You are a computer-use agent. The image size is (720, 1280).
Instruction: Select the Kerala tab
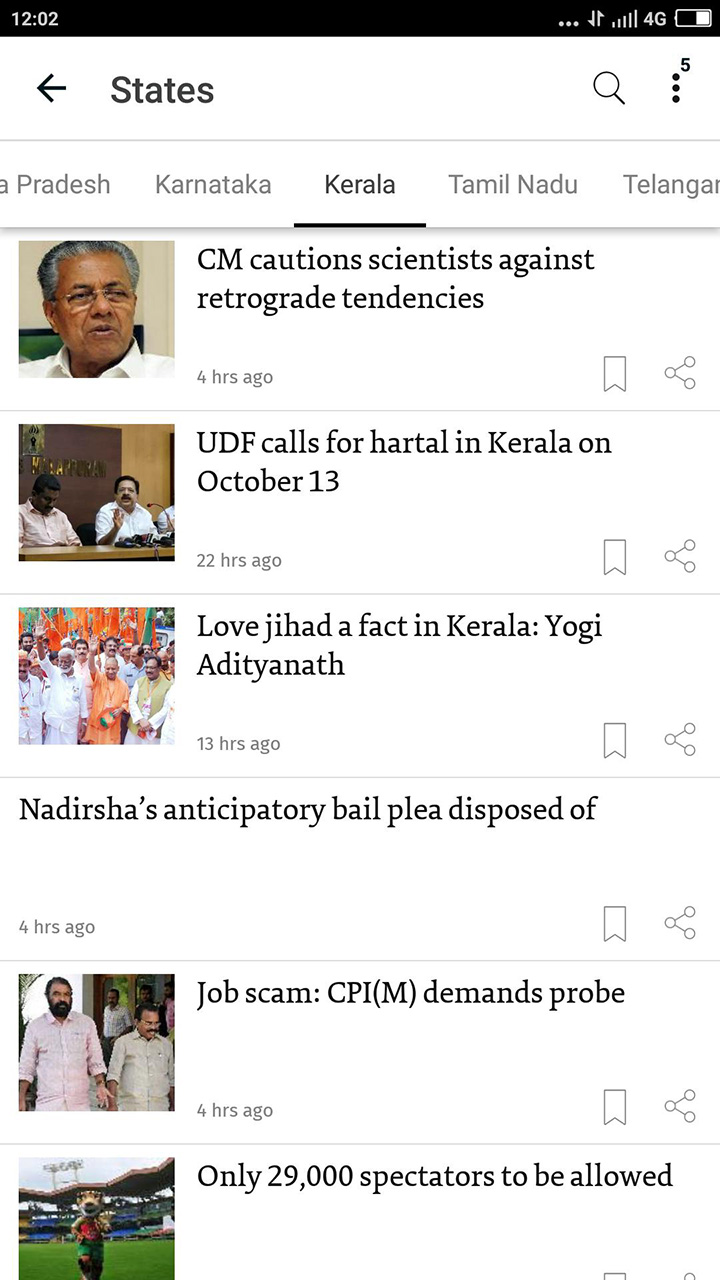(x=359, y=184)
